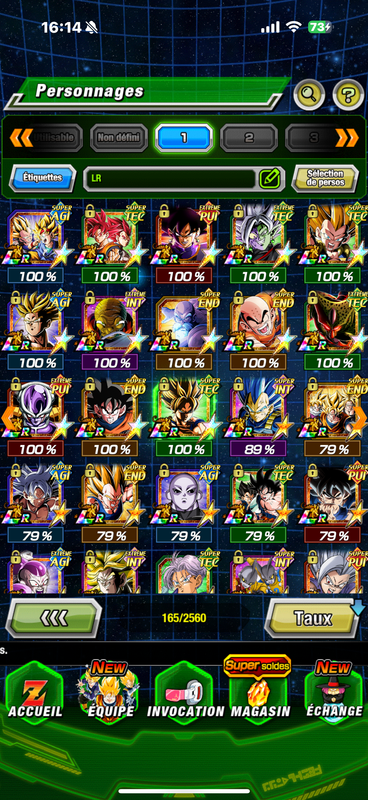Open the Taux sort button
Screen dimensions: 368x800
(313, 618)
